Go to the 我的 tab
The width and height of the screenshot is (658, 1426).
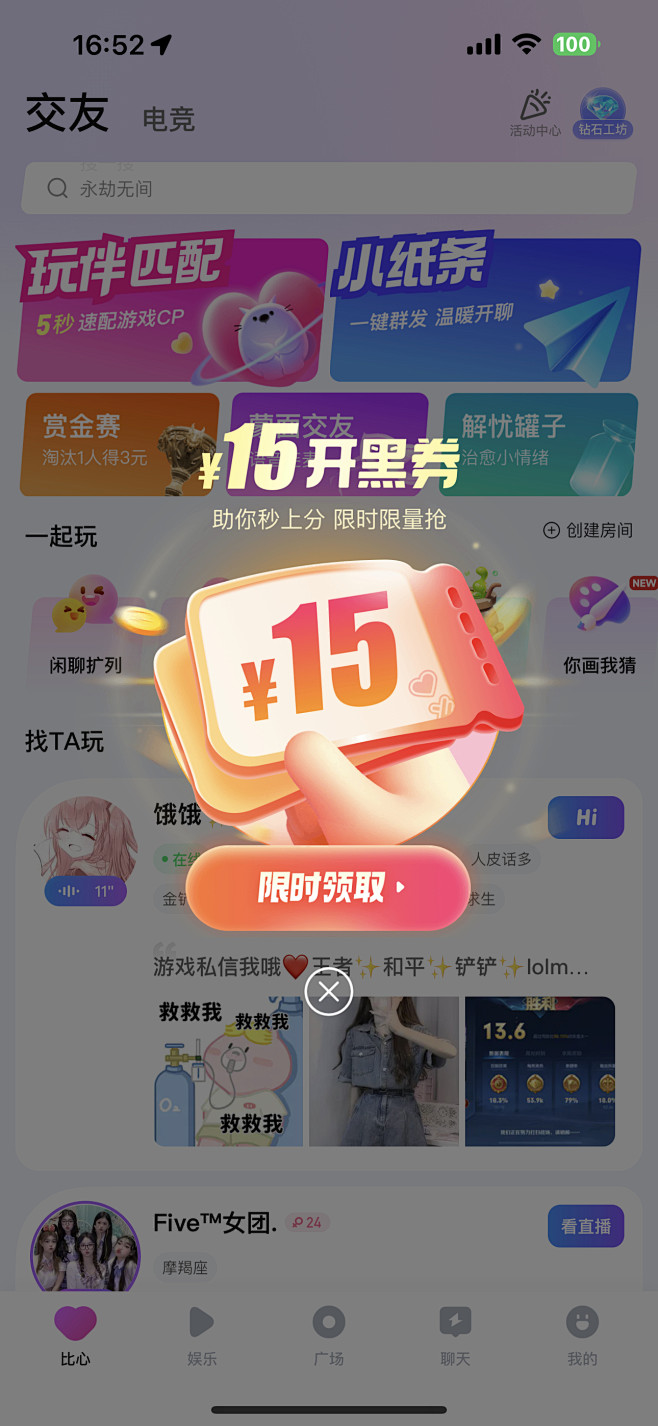click(x=581, y=1334)
